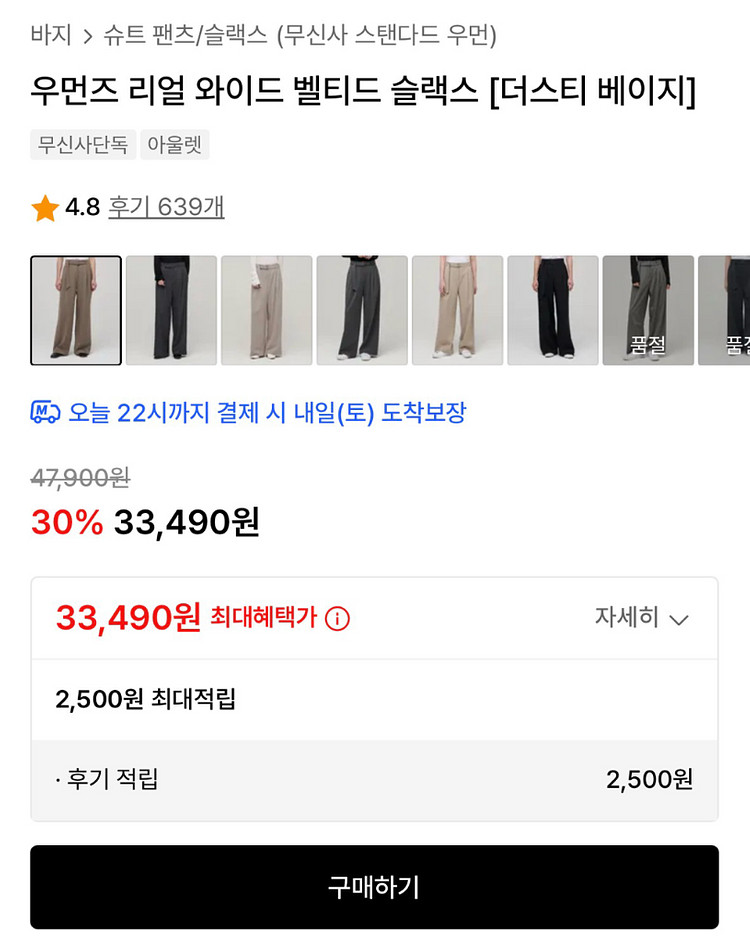This screenshot has height=942, width=750.
Task: Open the 바지 breadcrumb category
Action: [51, 36]
